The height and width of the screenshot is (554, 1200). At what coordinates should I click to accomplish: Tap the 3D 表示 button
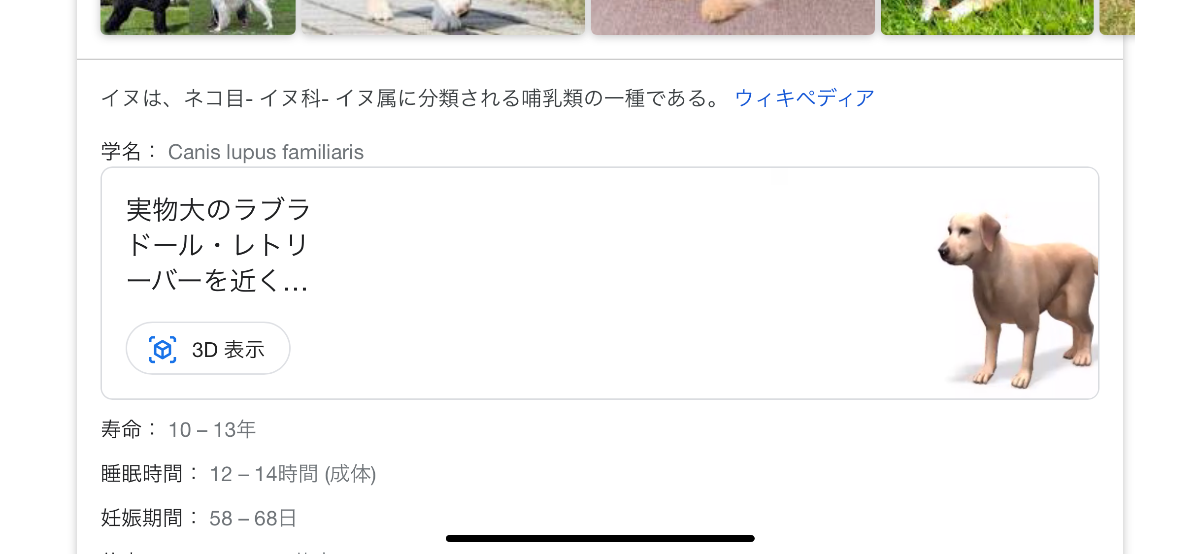click(208, 349)
